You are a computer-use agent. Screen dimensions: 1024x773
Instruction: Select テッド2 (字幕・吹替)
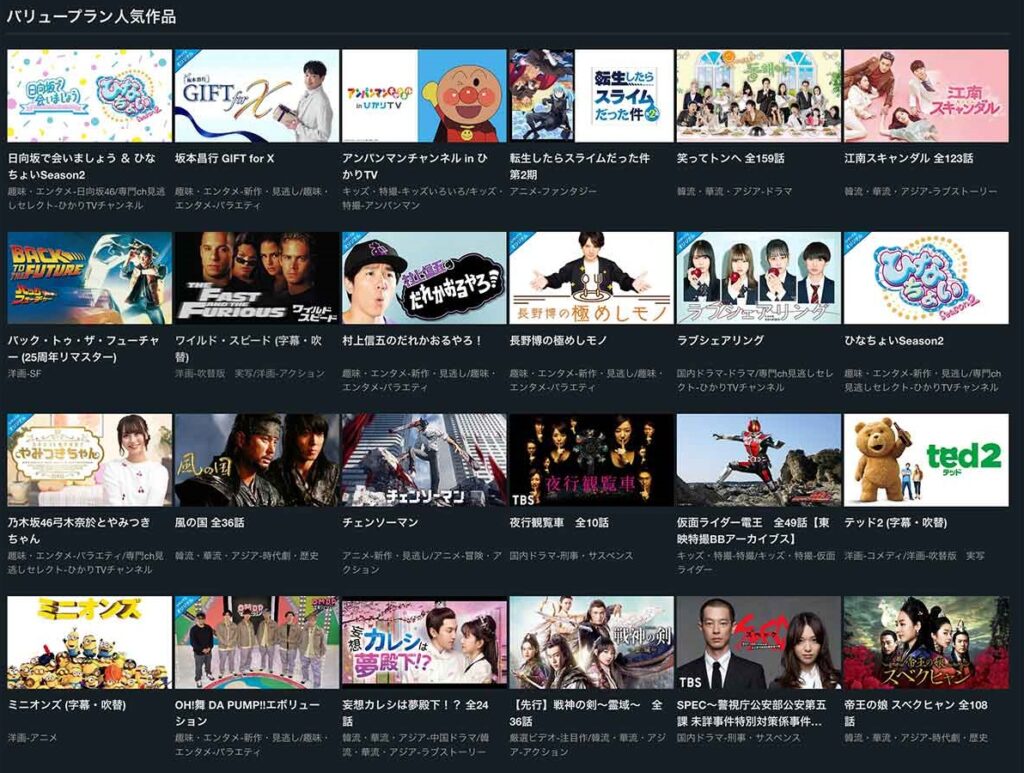(x=926, y=460)
